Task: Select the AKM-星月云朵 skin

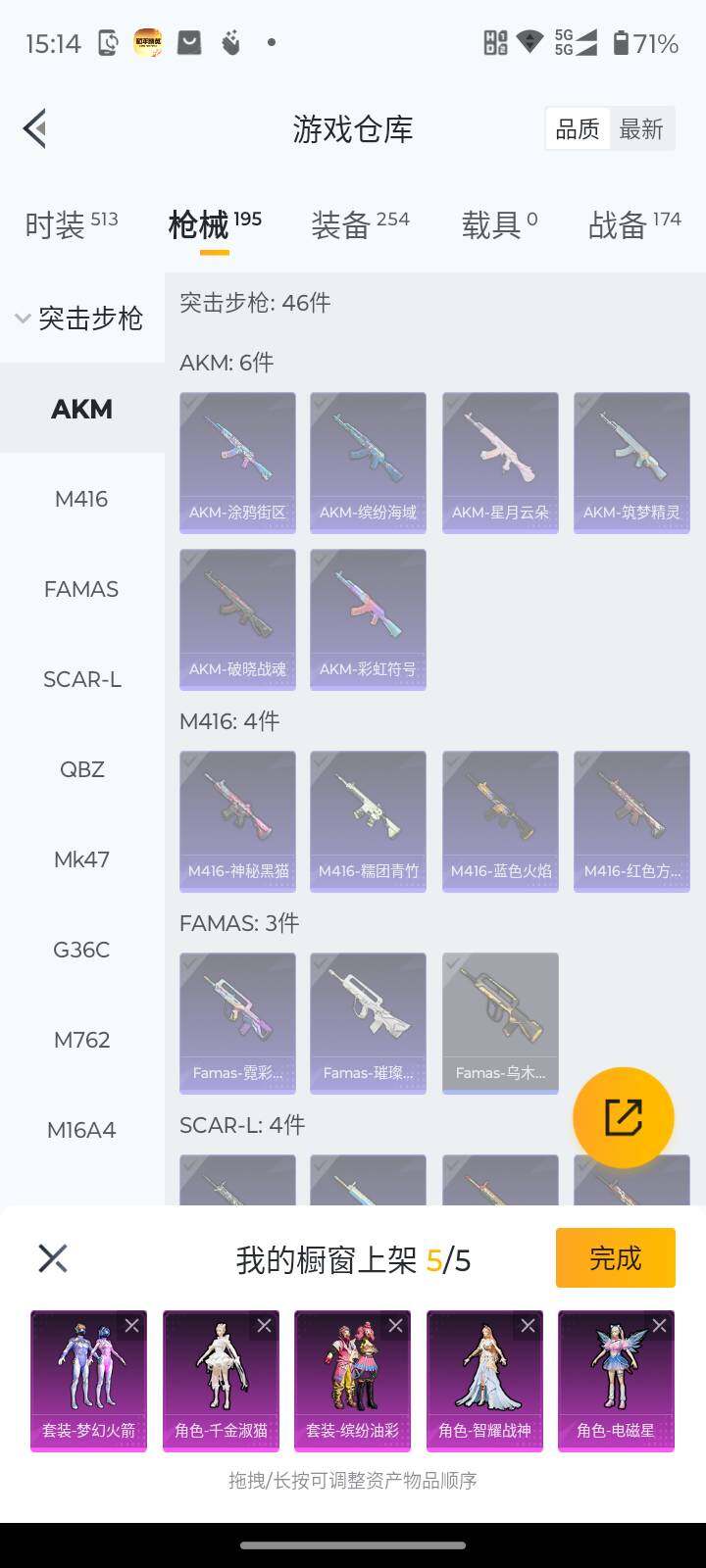Action: (x=500, y=463)
